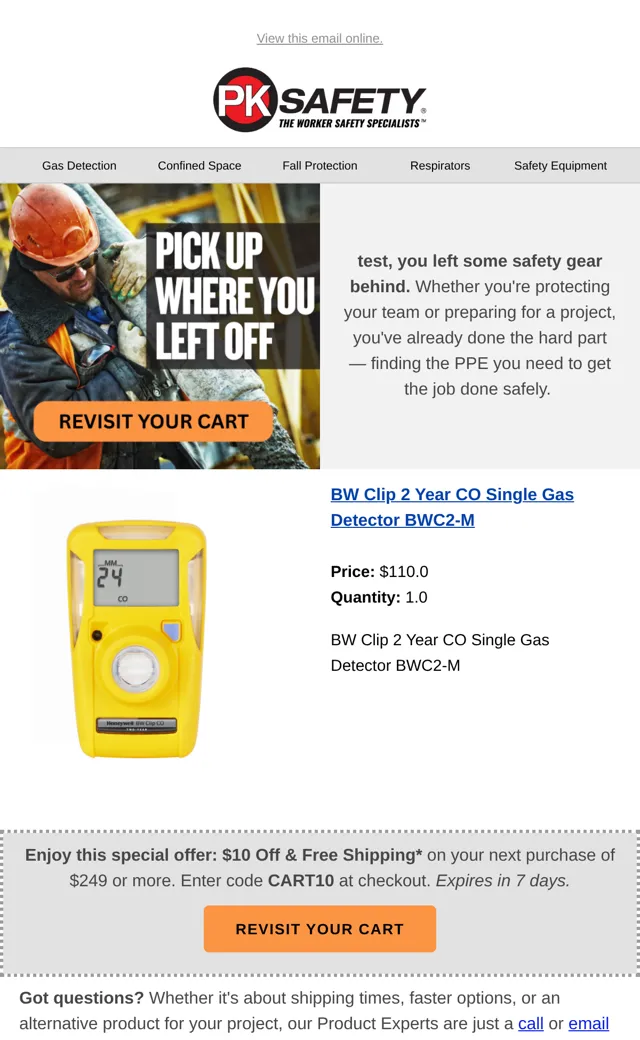640x1040 pixels.
Task: Open the Confined Space category
Action: coord(200,166)
